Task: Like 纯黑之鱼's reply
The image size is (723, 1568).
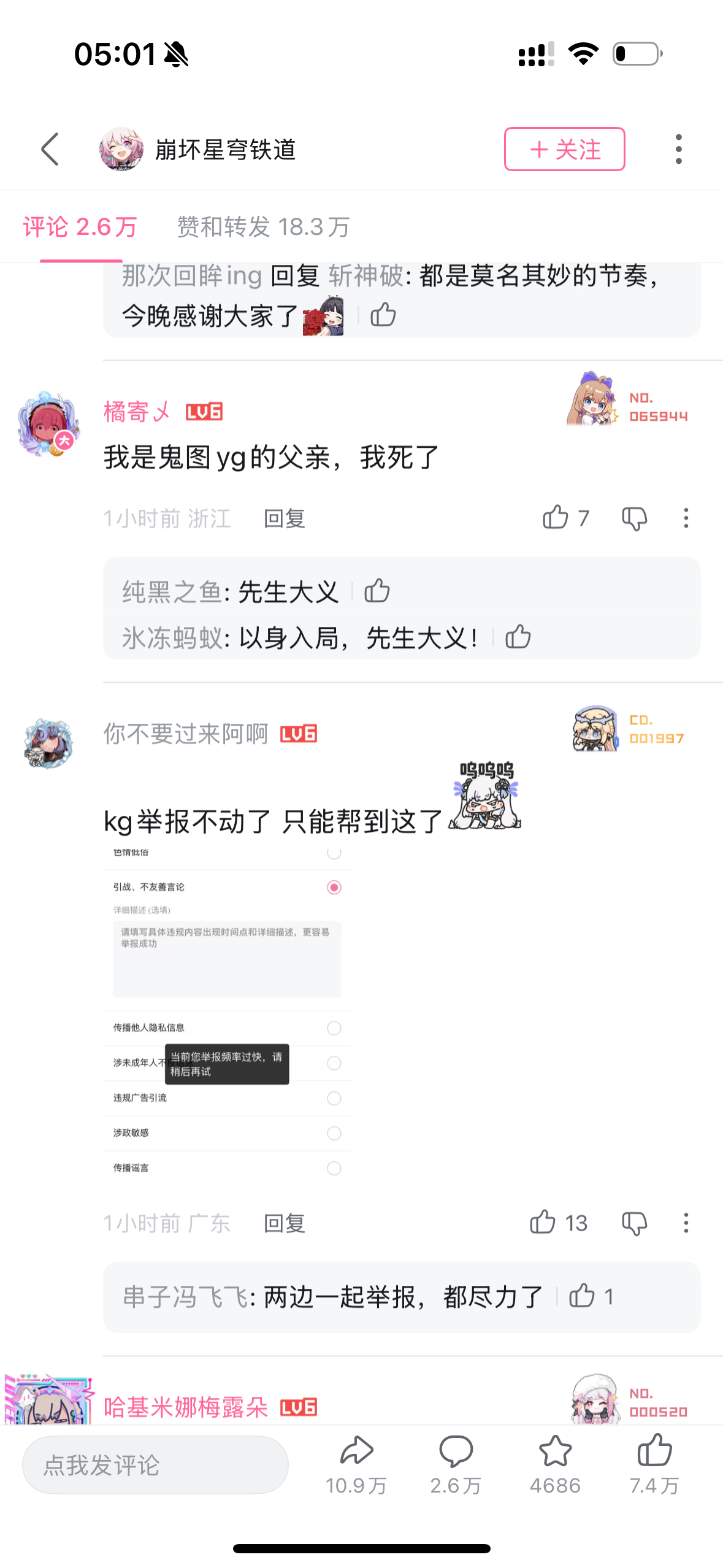Action: click(x=377, y=591)
